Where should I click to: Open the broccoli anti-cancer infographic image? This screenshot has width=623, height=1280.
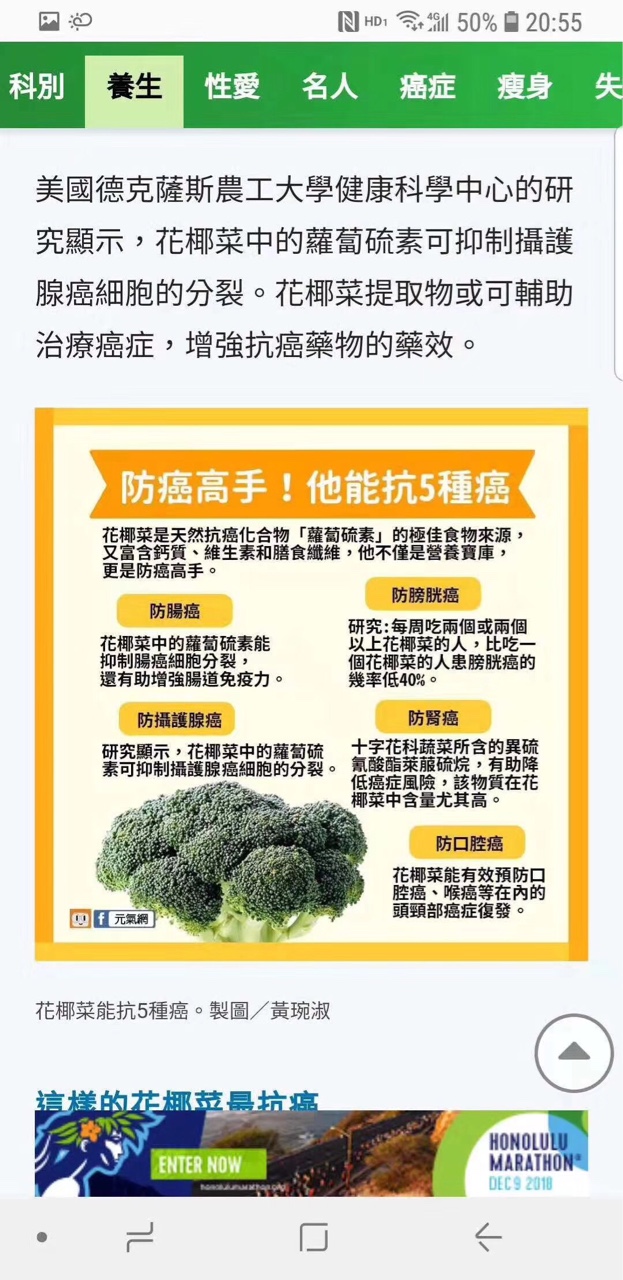coord(311,684)
